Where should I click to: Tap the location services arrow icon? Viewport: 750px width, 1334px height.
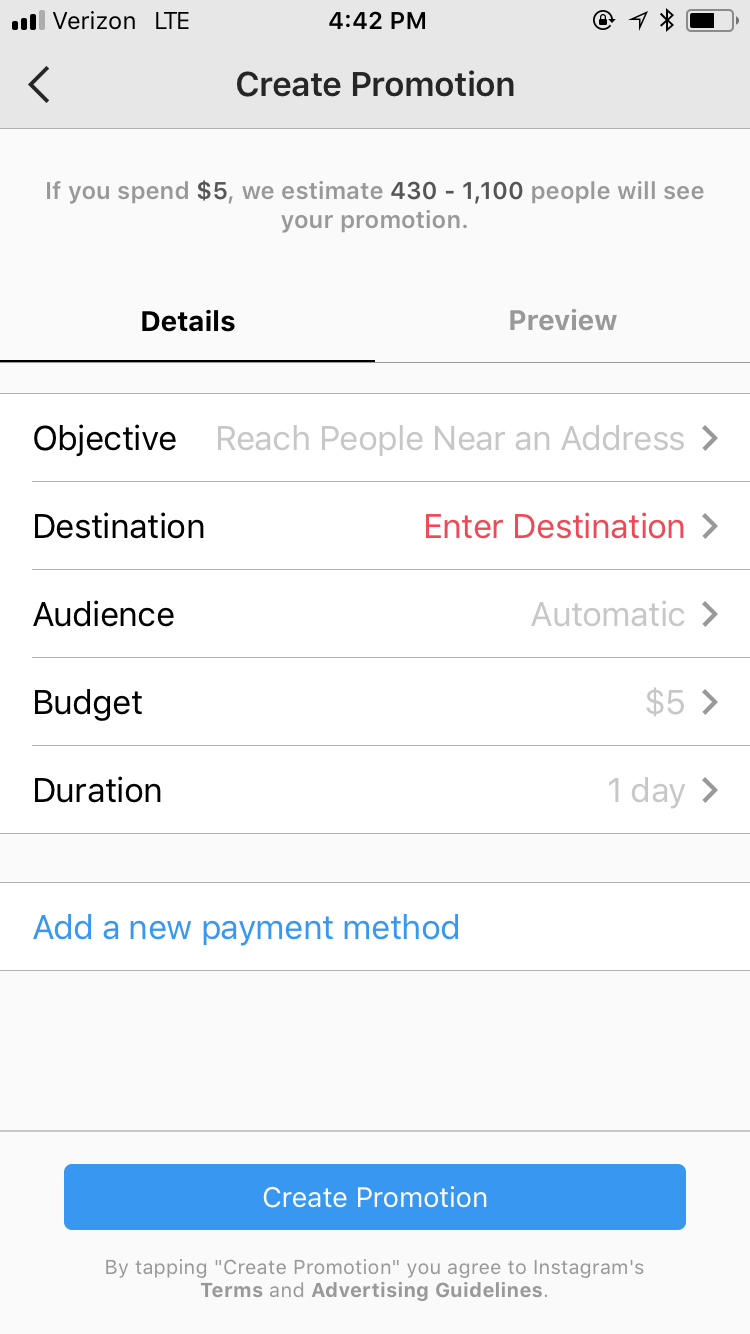[x=638, y=20]
